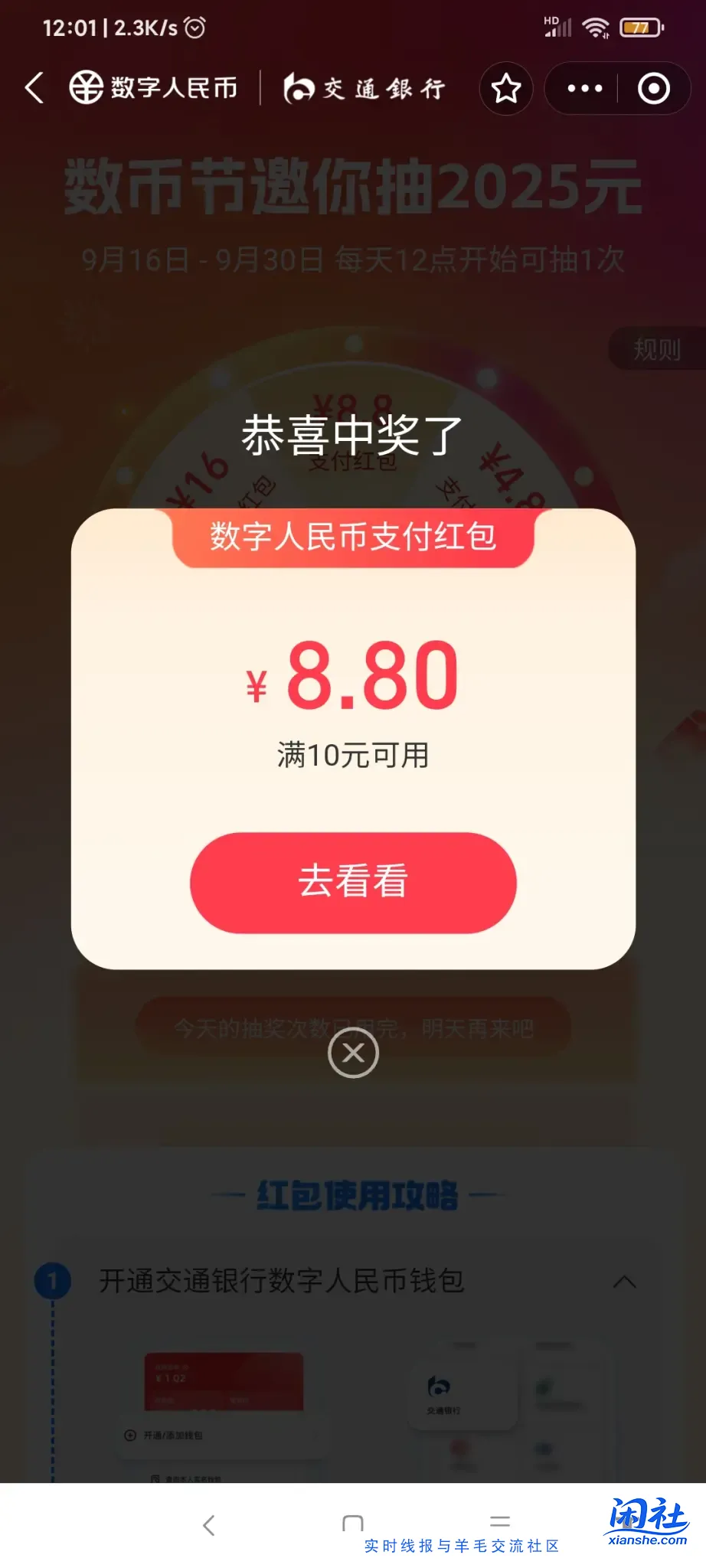This screenshot has height=1568, width=706.
Task: Go to the system home screen
Action: pyautogui.click(x=353, y=1524)
